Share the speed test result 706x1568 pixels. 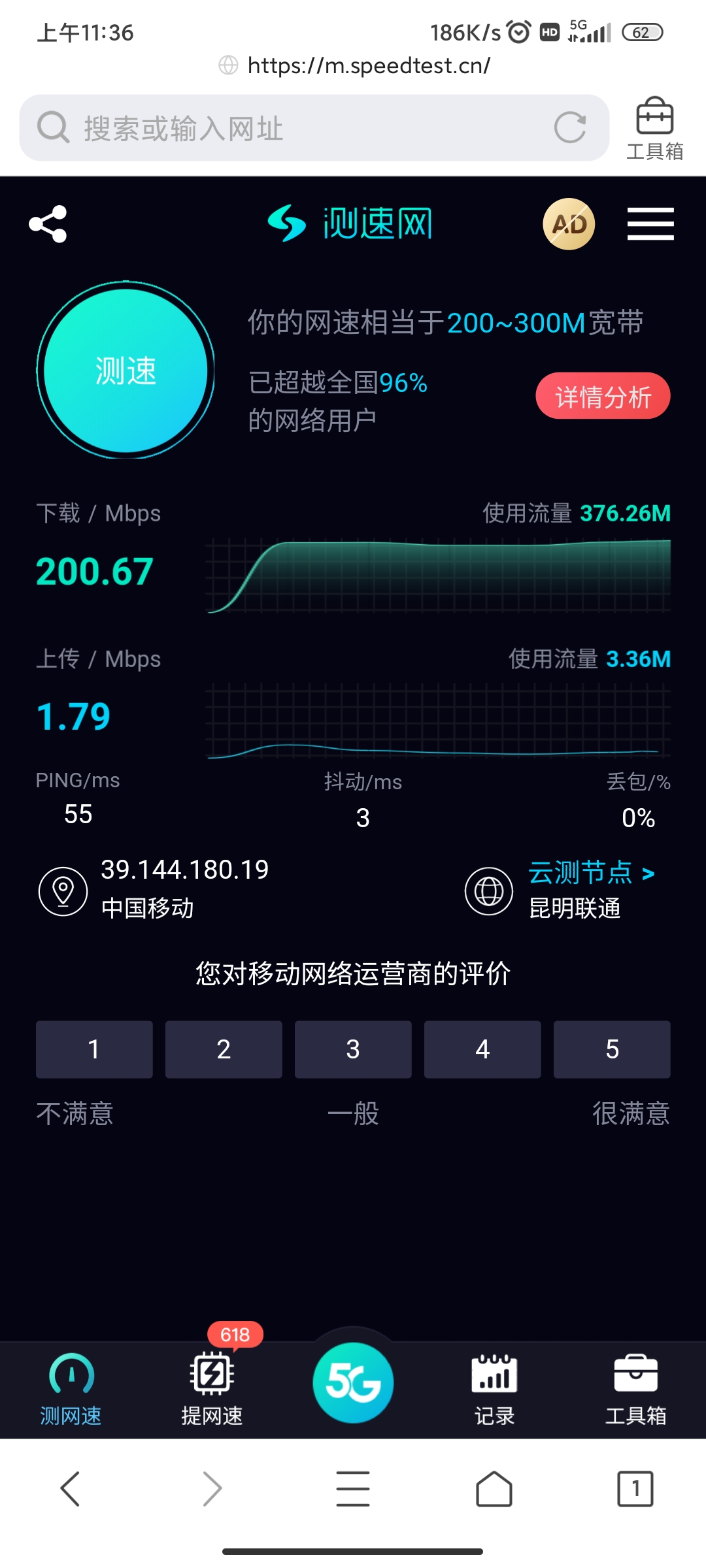tap(48, 224)
